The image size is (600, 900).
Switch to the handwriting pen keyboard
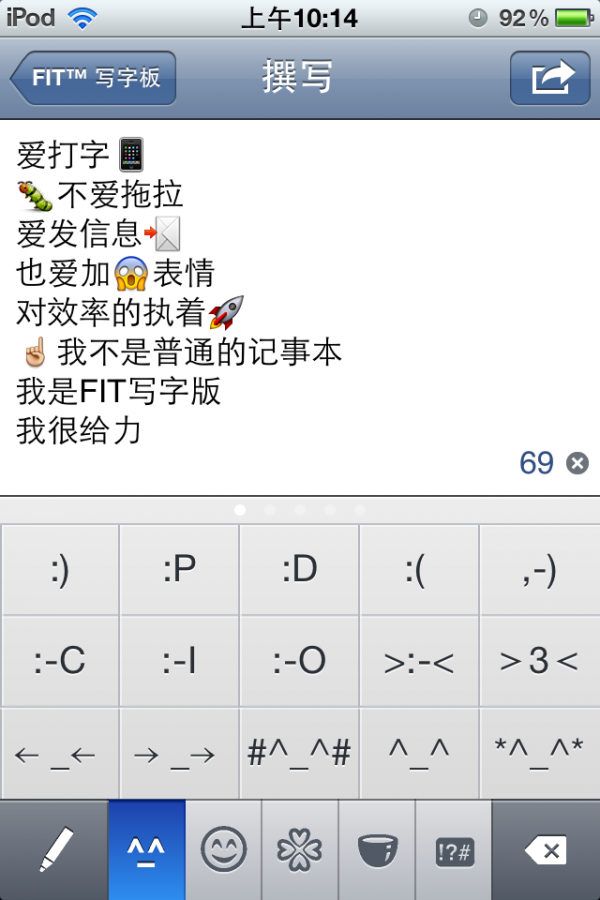click(x=53, y=851)
